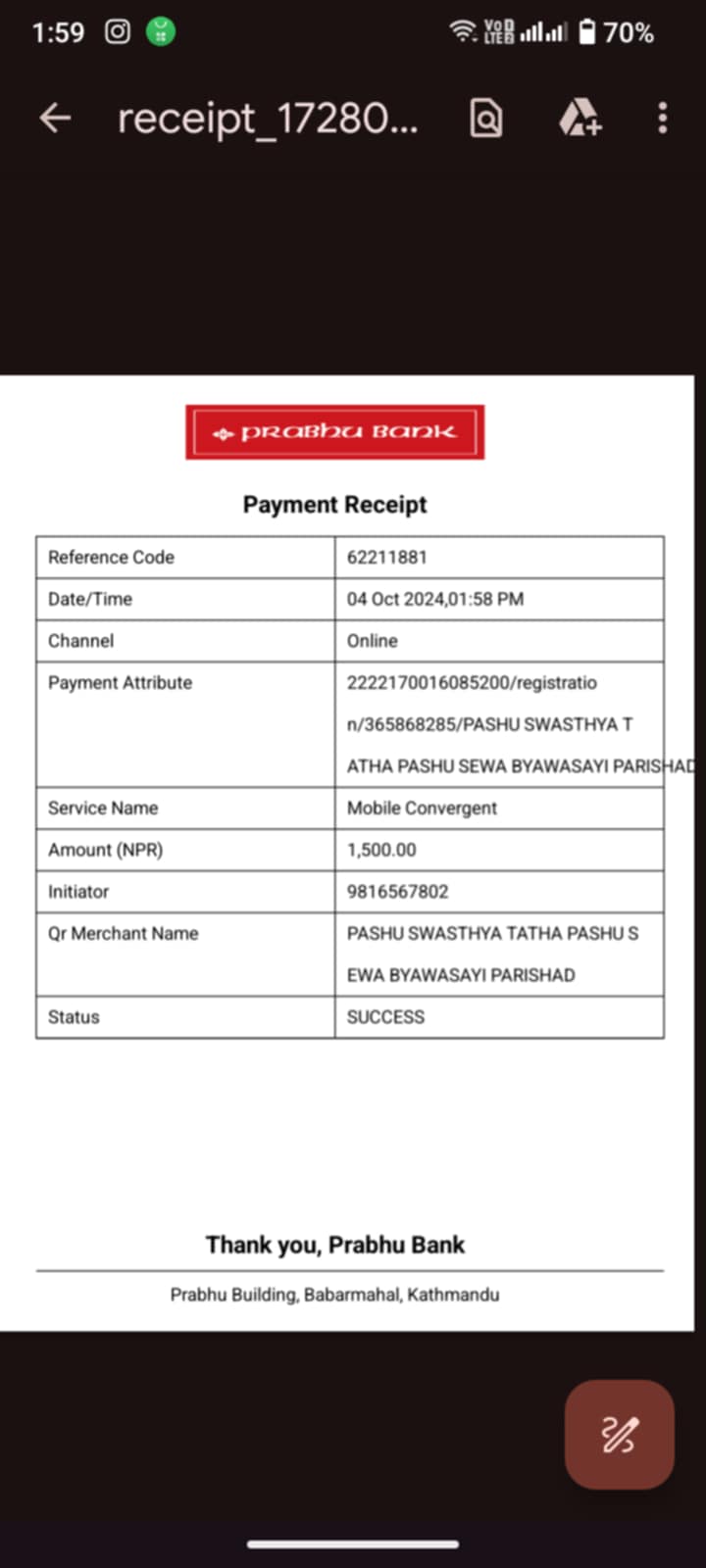Open find in document search

click(486, 119)
